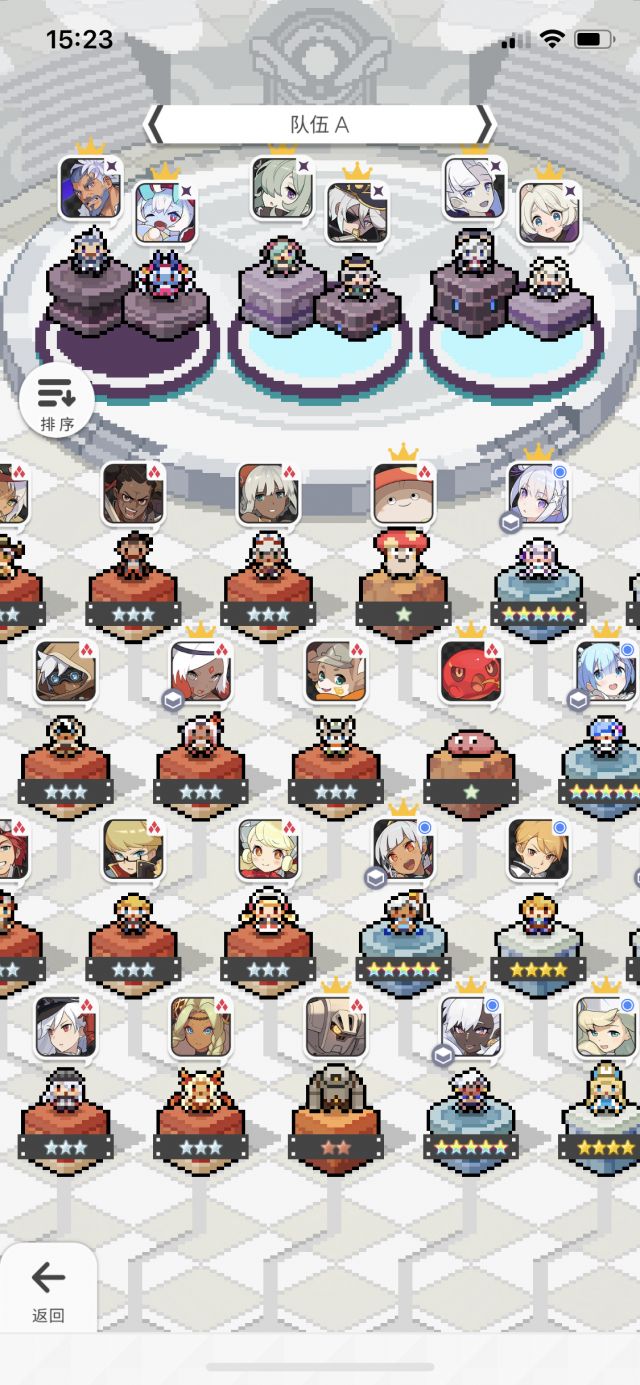640x1385 pixels.
Task: Select the fox-eared character with orange face paint
Action: 335,671
